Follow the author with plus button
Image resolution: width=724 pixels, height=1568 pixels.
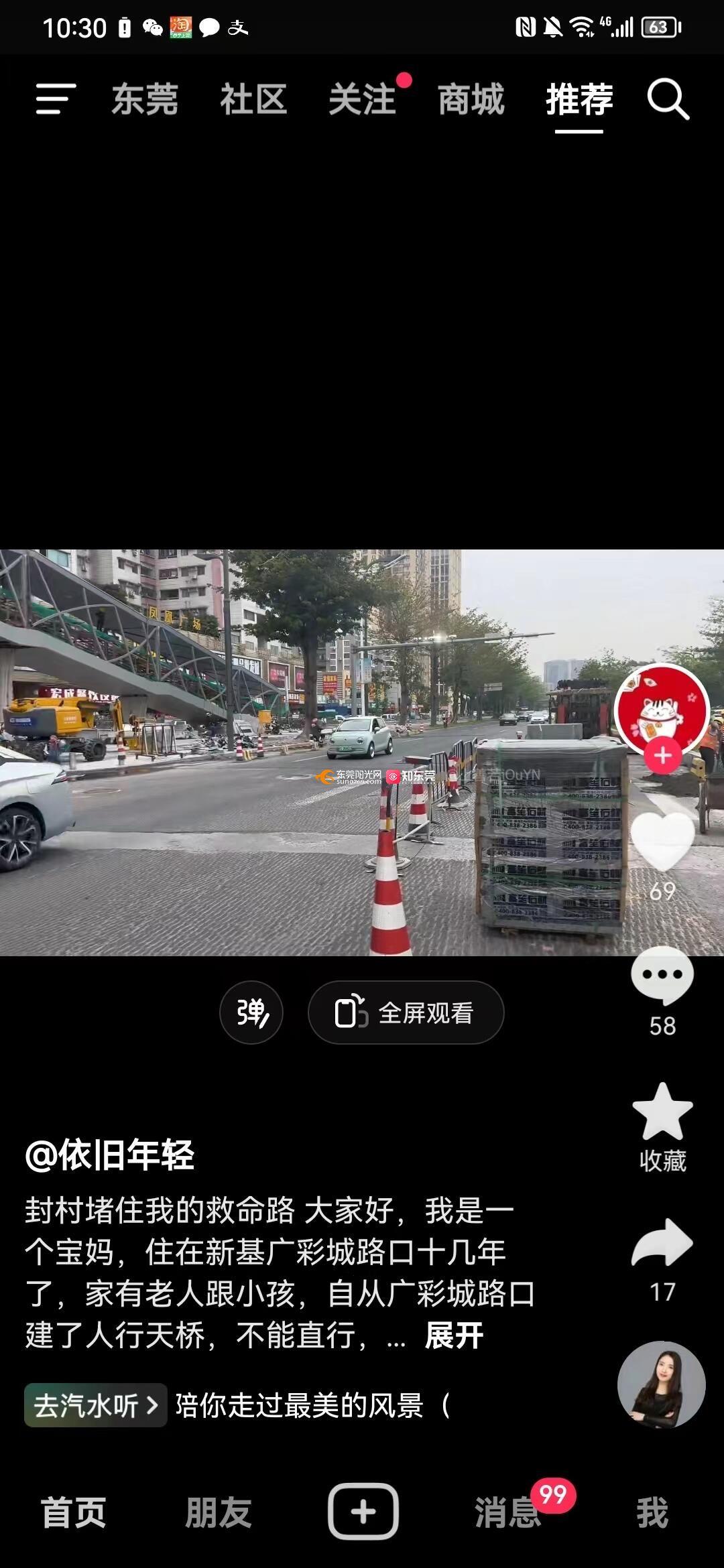[x=662, y=756]
